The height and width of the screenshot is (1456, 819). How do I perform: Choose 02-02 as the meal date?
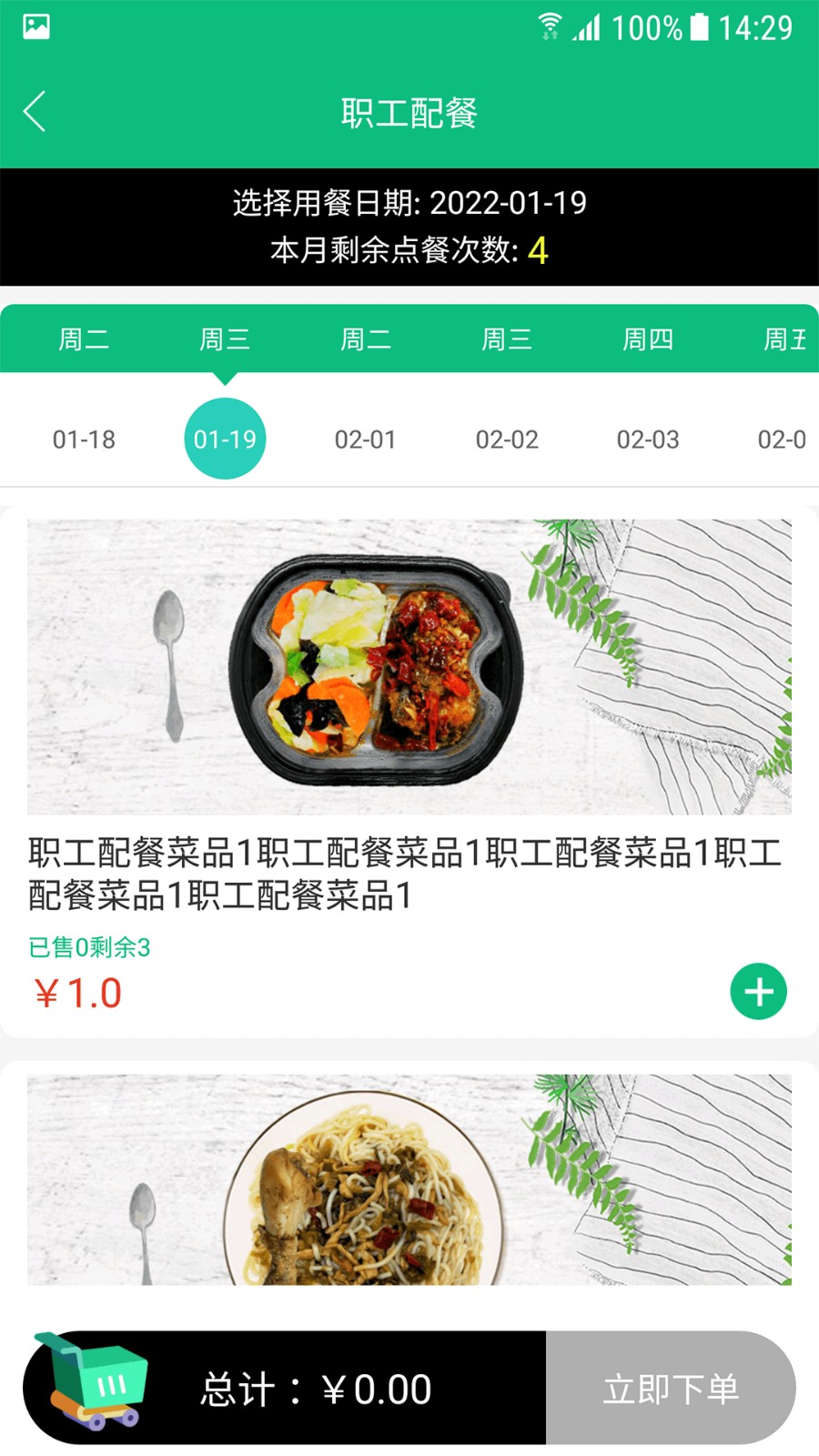pyautogui.click(x=507, y=440)
